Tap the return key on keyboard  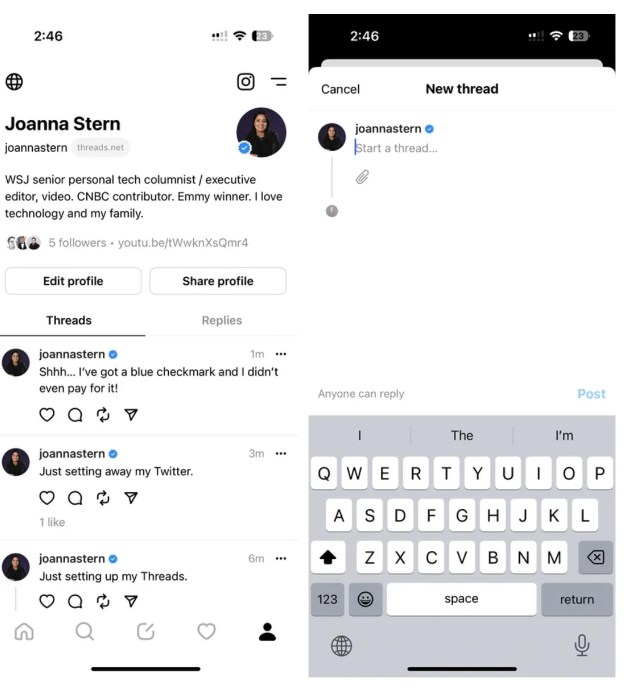tap(576, 599)
